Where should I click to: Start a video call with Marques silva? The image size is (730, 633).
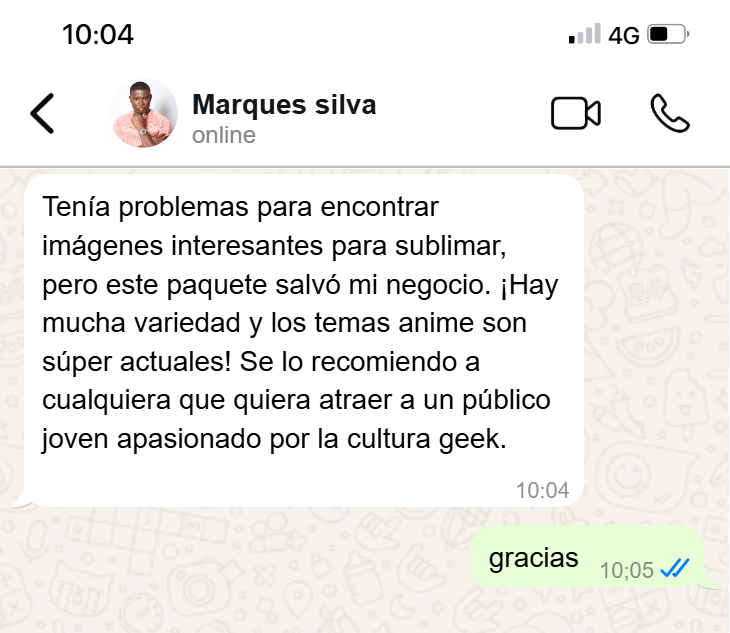click(576, 114)
